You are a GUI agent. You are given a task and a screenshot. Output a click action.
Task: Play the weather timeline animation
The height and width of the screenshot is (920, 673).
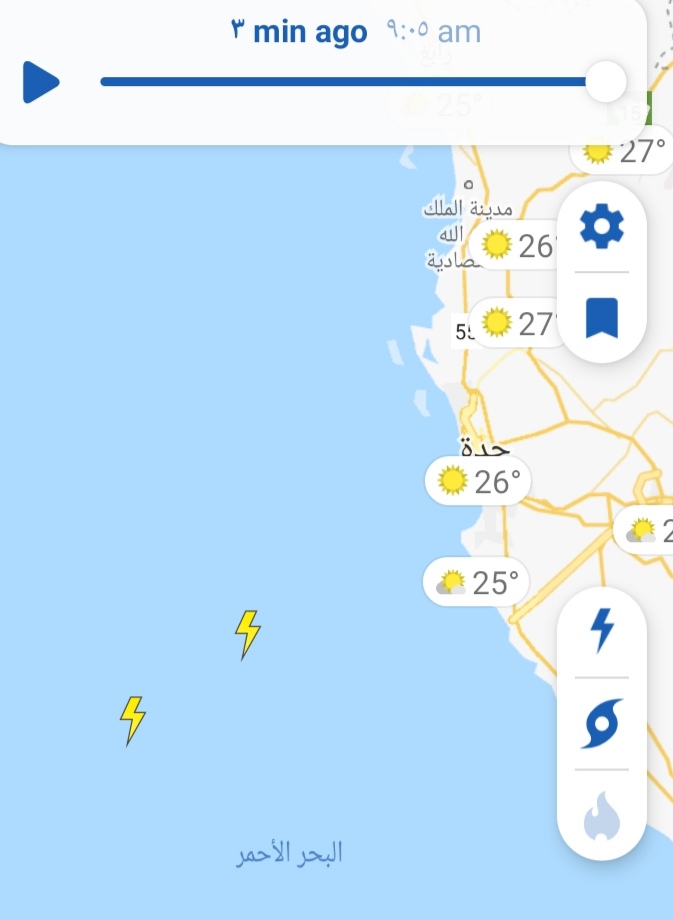41,82
